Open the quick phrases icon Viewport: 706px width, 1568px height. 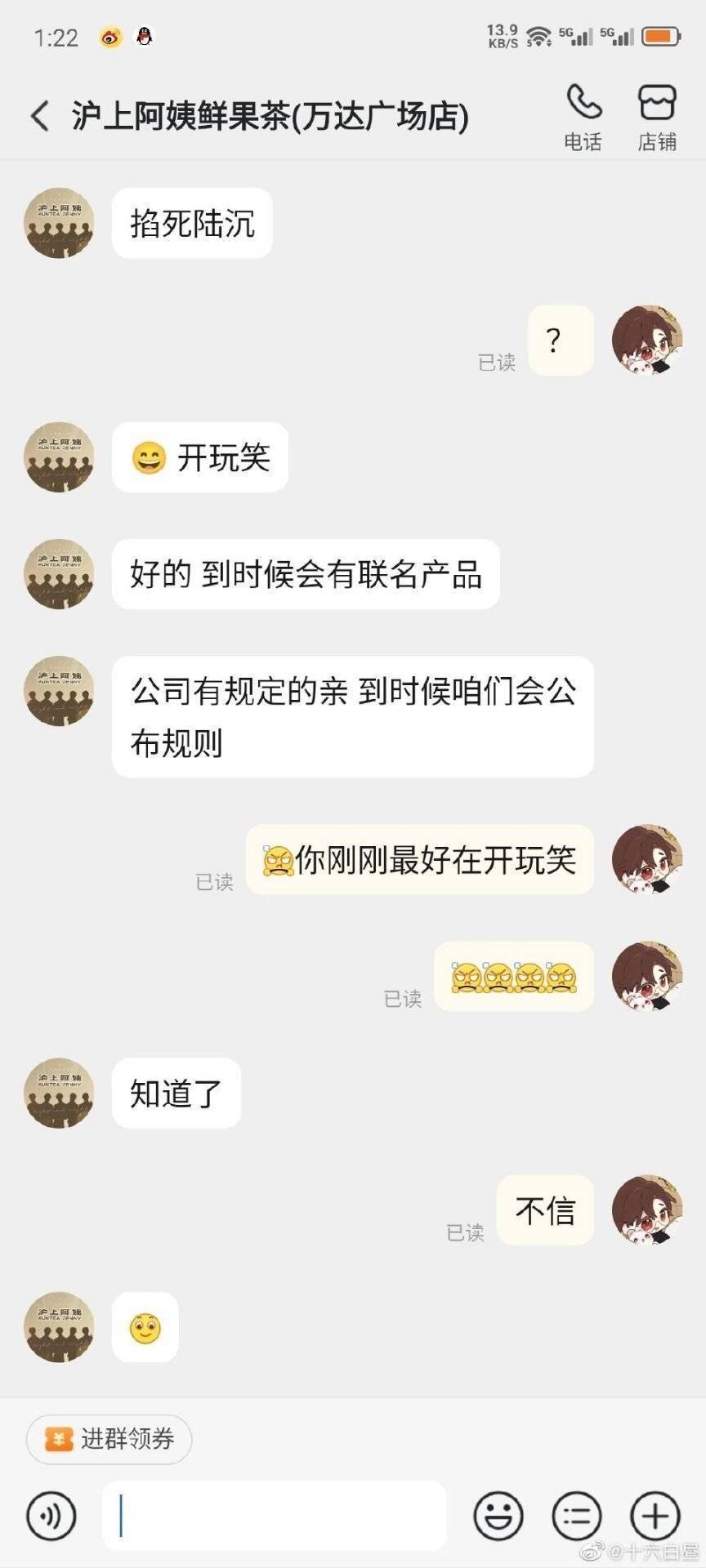pyautogui.click(x=577, y=1516)
